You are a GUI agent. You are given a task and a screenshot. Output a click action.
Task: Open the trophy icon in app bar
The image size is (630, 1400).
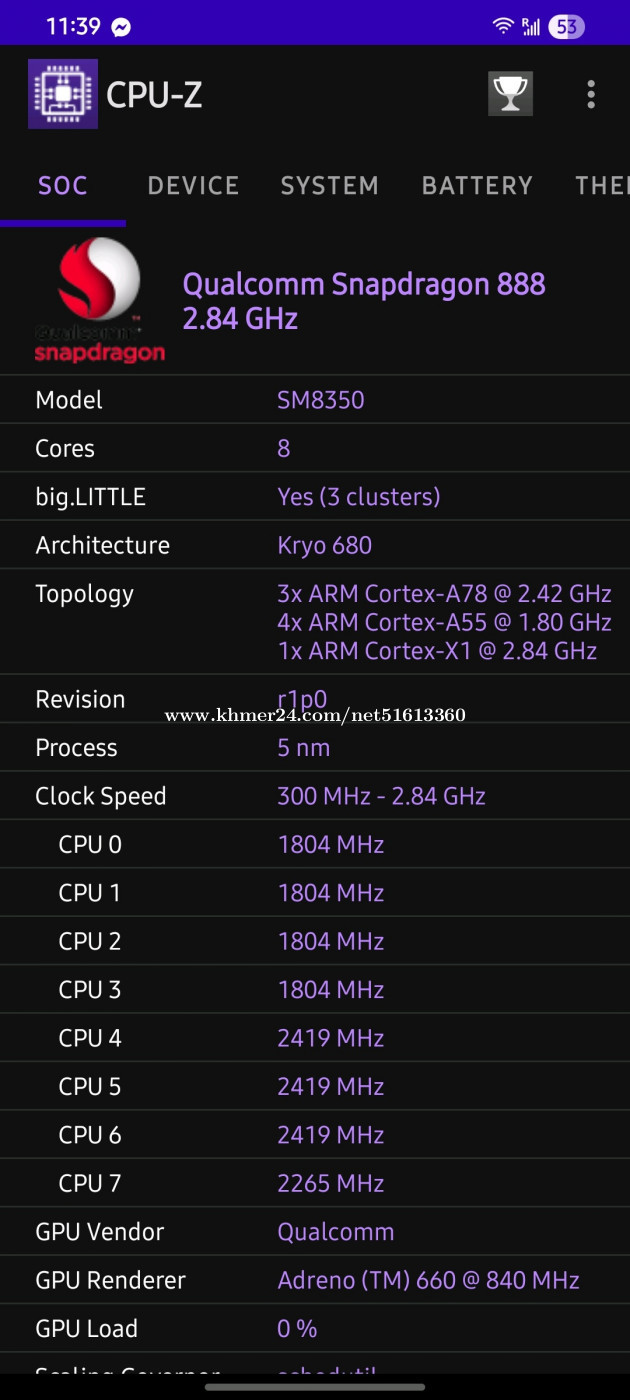point(510,94)
